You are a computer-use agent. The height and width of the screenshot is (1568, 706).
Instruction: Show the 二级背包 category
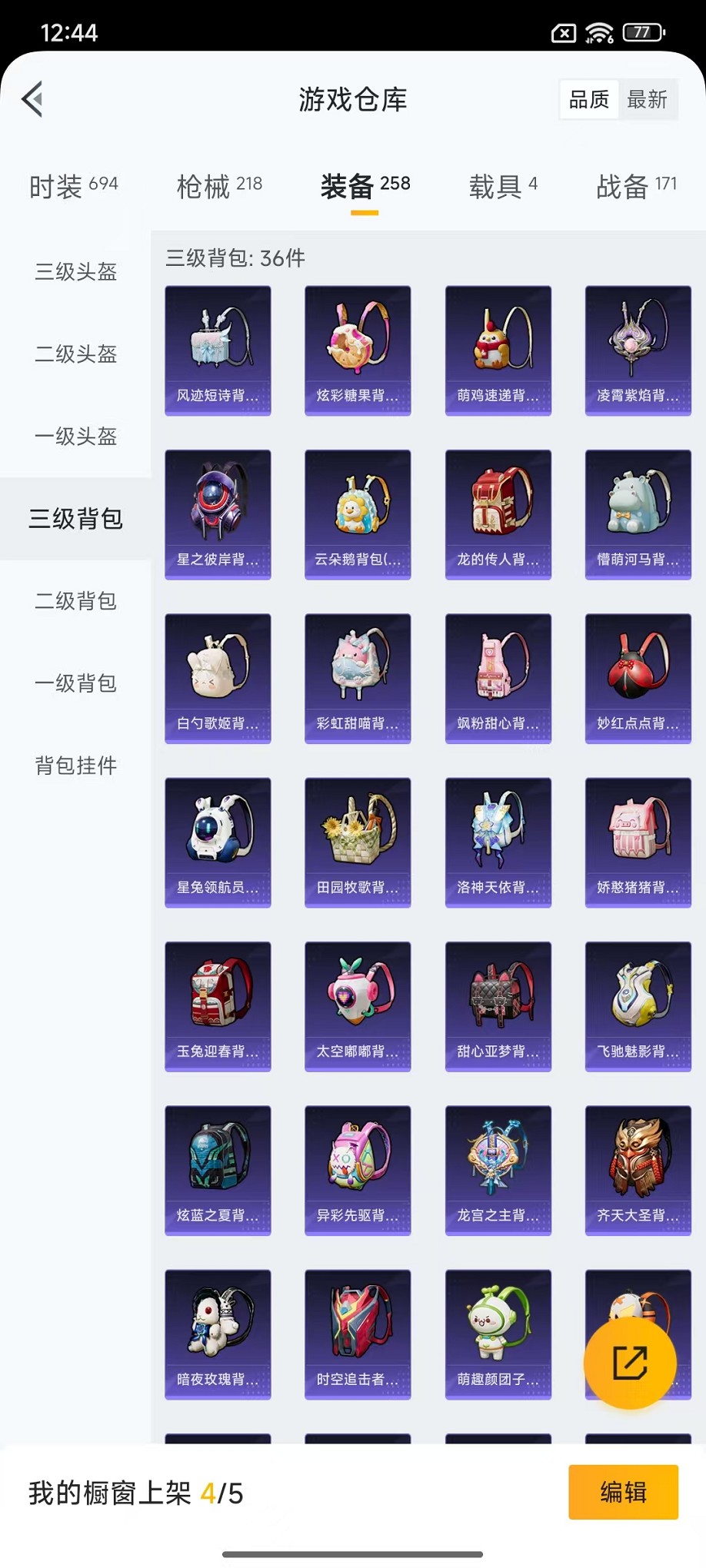click(75, 601)
